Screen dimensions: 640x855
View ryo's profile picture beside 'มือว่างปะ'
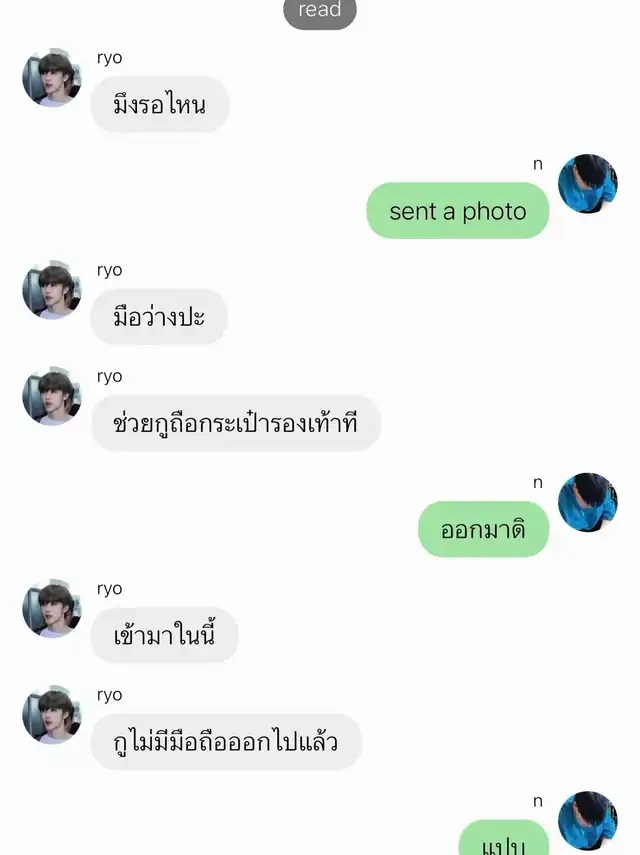(52, 290)
